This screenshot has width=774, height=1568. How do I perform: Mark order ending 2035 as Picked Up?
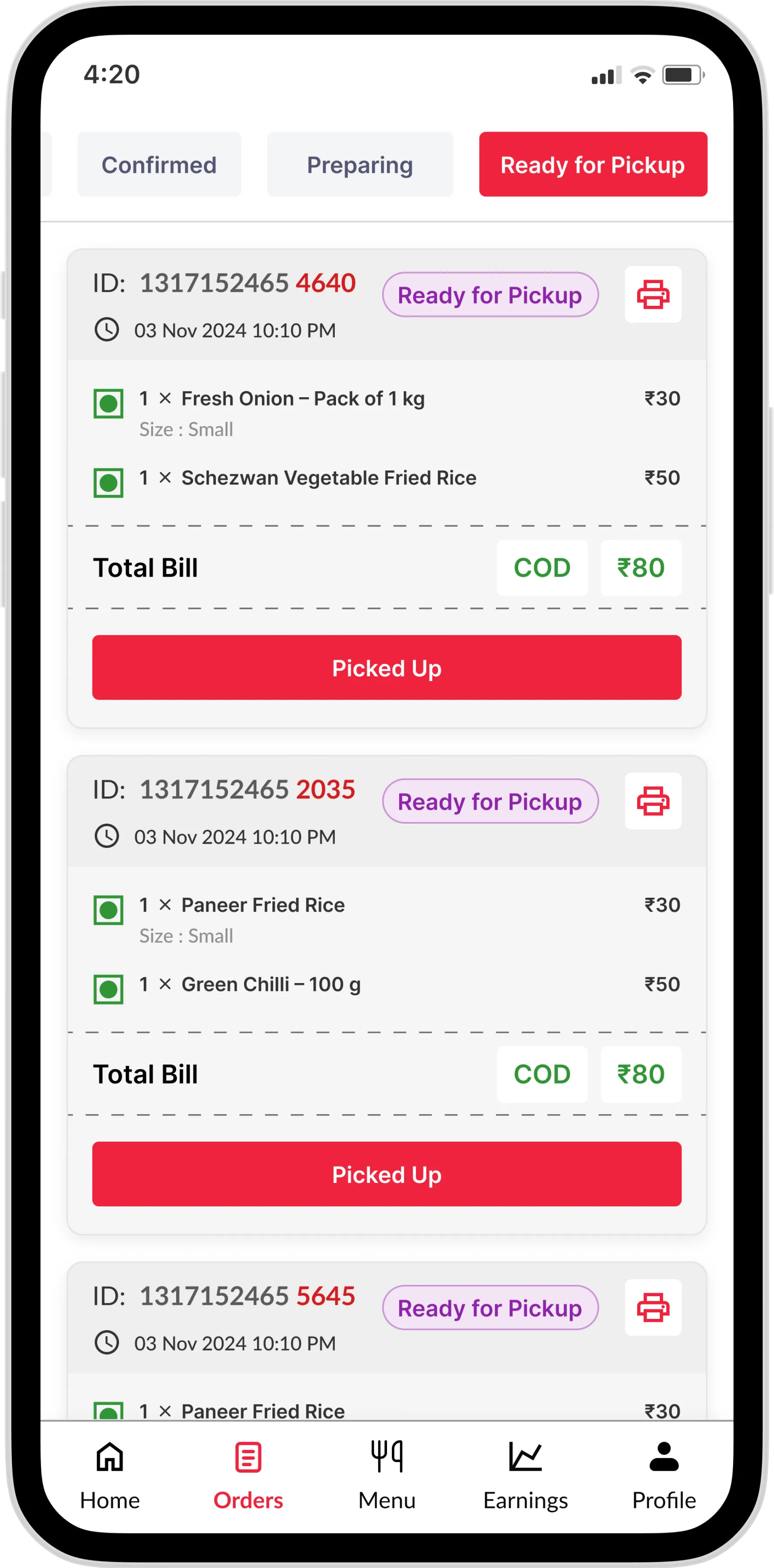click(x=387, y=1174)
